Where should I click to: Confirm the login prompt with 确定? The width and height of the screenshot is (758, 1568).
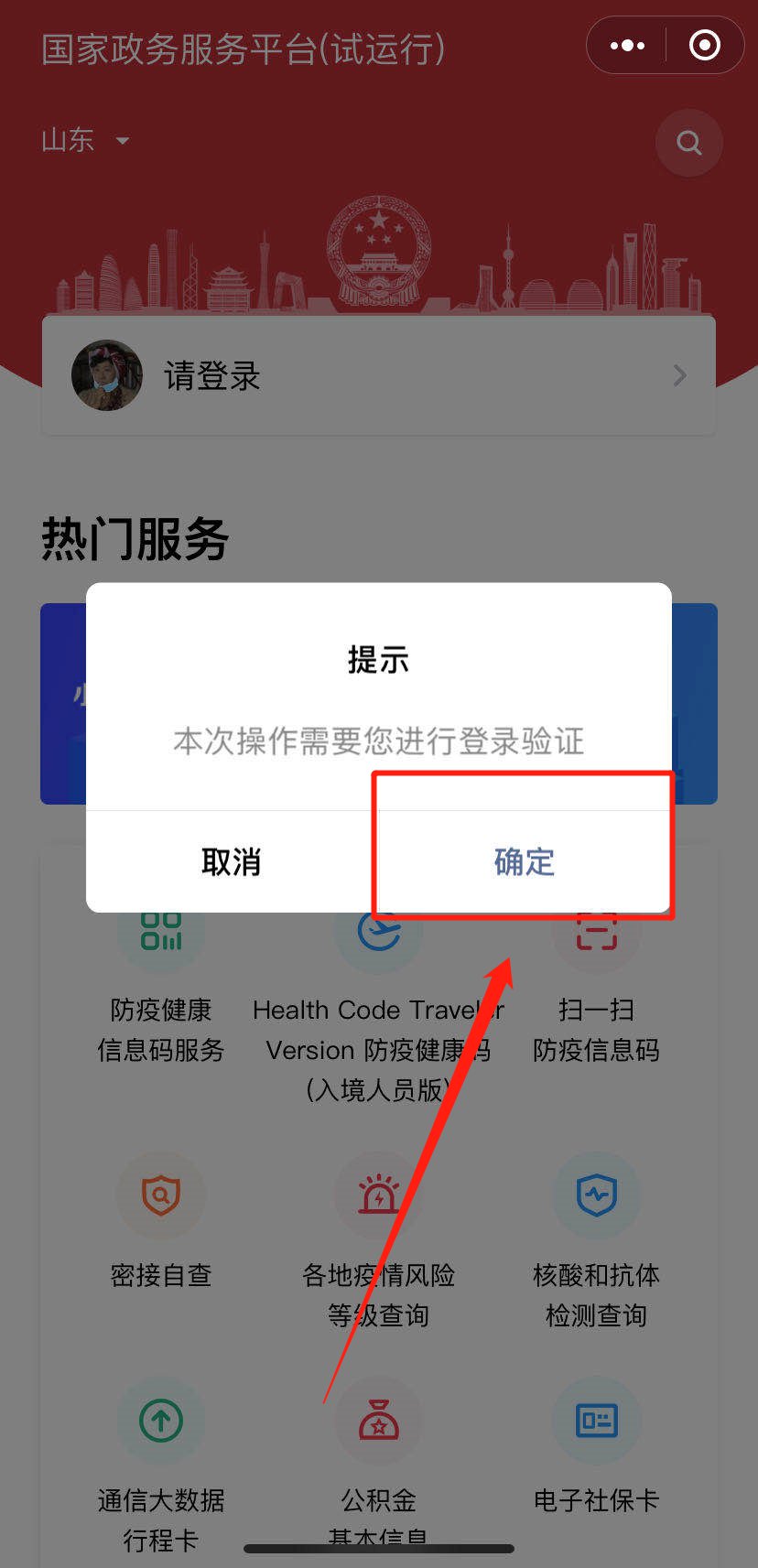524,861
